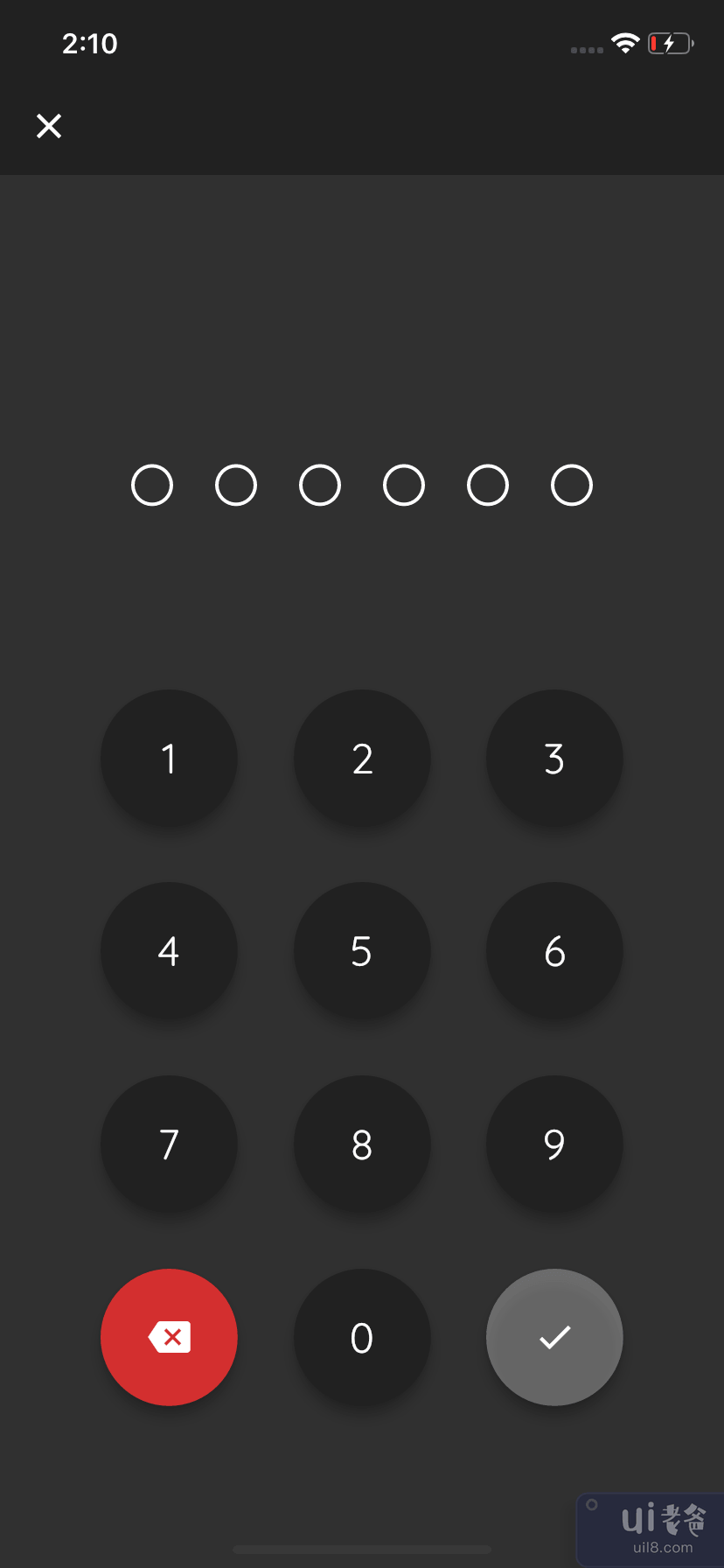Viewport: 724px width, 1568px height.
Task: Enter digit 7 on the keypad
Action: pyautogui.click(x=169, y=1144)
